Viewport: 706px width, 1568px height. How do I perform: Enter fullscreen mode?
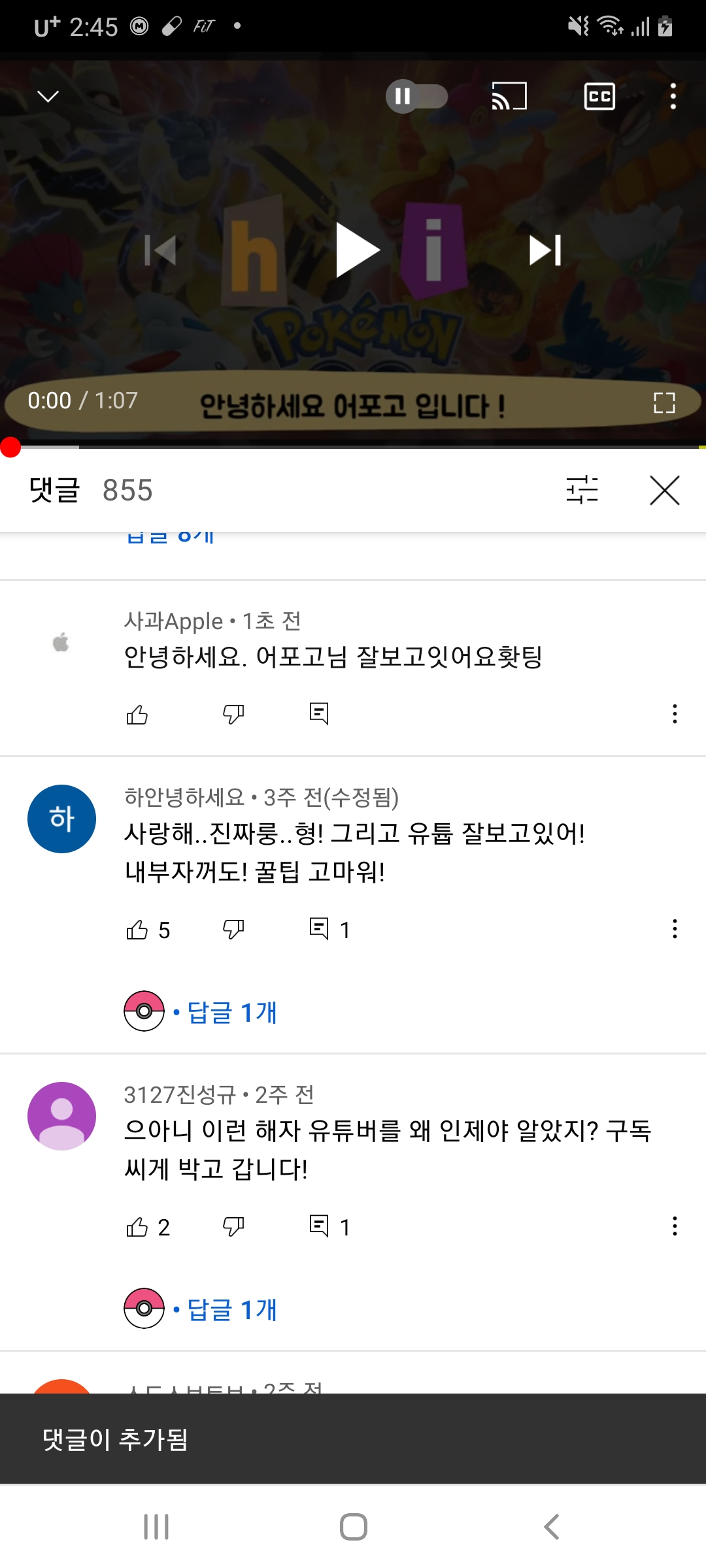[x=664, y=402]
